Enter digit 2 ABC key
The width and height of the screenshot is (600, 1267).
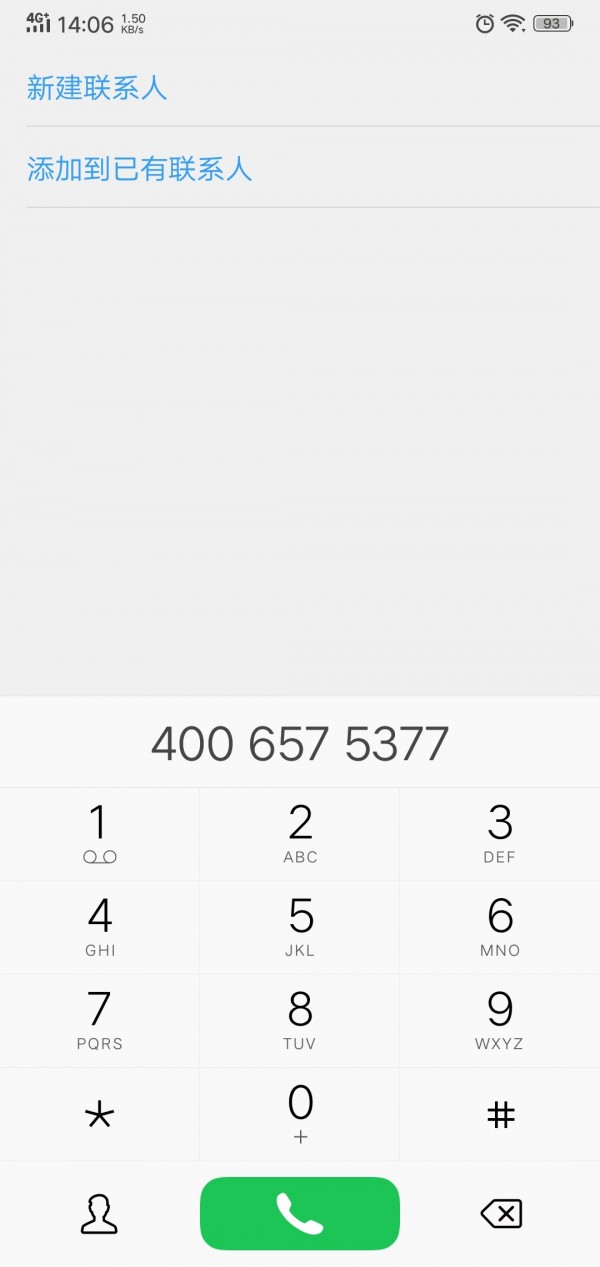pyautogui.click(x=300, y=834)
